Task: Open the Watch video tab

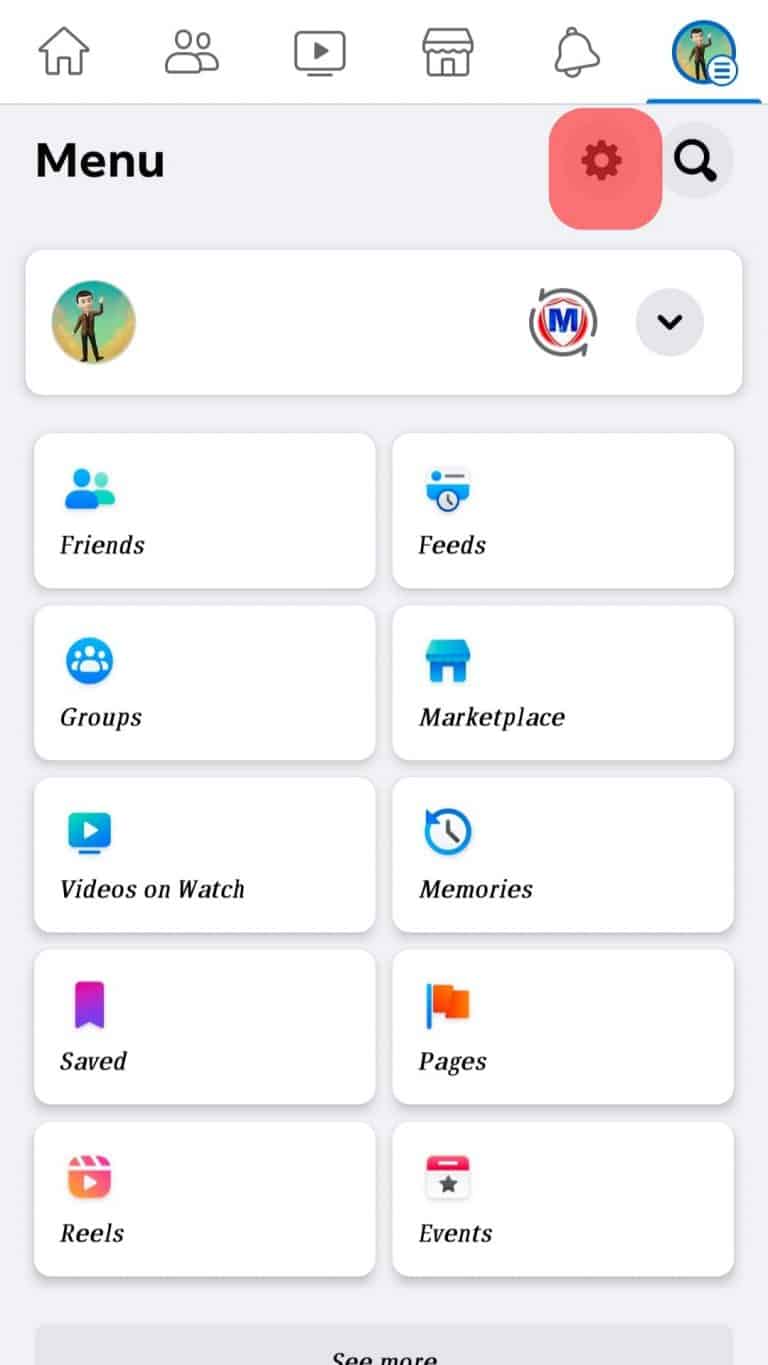Action: [320, 52]
